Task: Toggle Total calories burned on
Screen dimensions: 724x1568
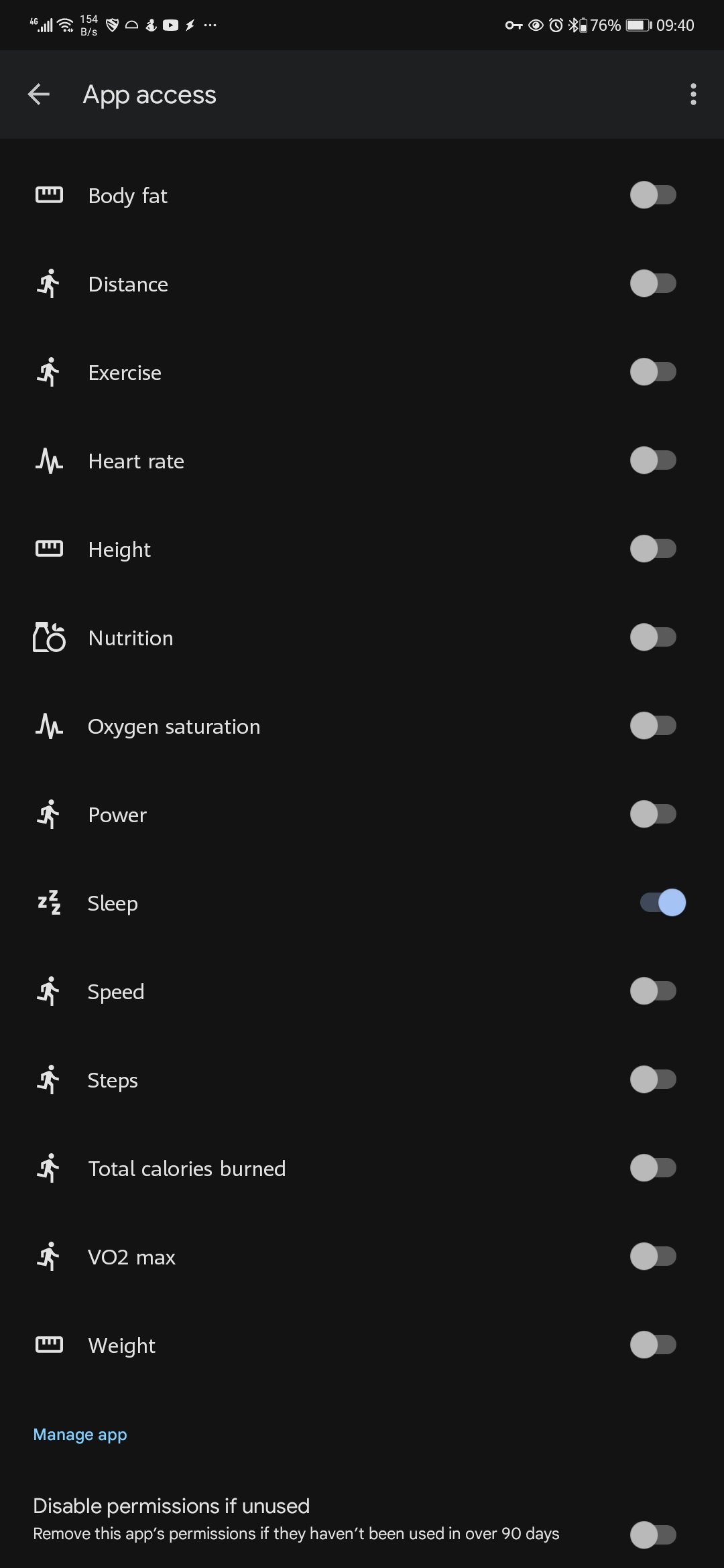Action: (x=653, y=1168)
